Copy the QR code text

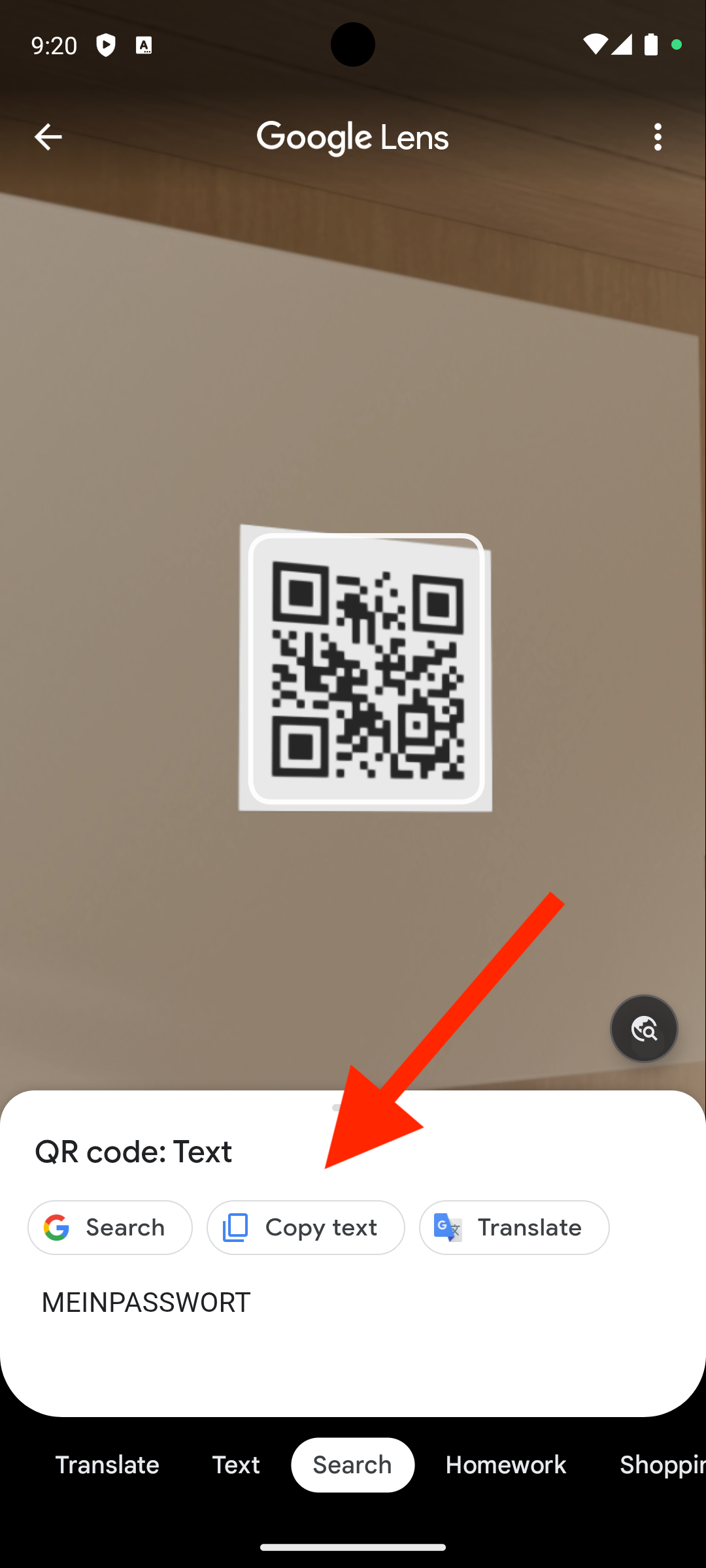[x=305, y=1228]
